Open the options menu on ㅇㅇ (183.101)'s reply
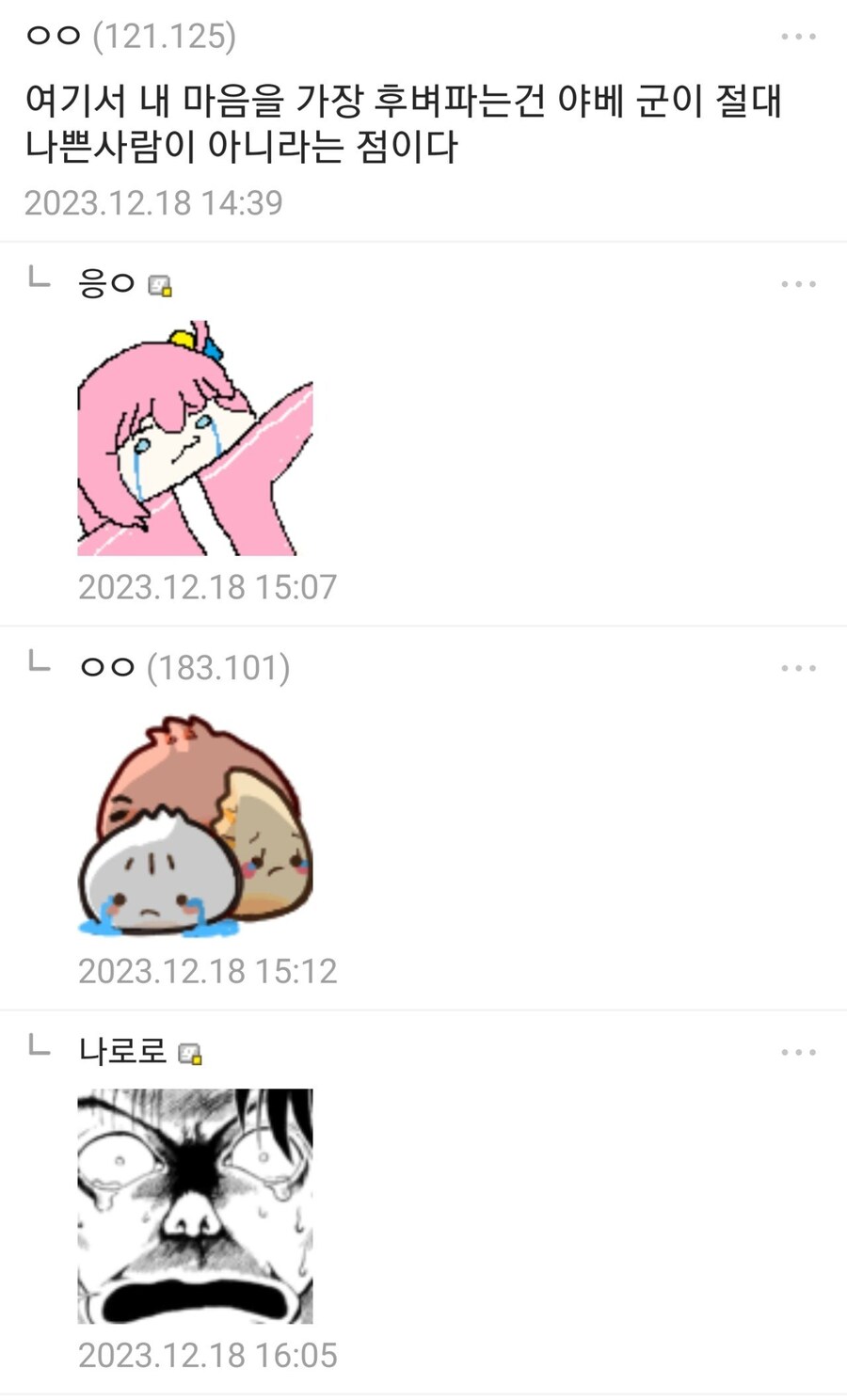 tap(796, 668)
